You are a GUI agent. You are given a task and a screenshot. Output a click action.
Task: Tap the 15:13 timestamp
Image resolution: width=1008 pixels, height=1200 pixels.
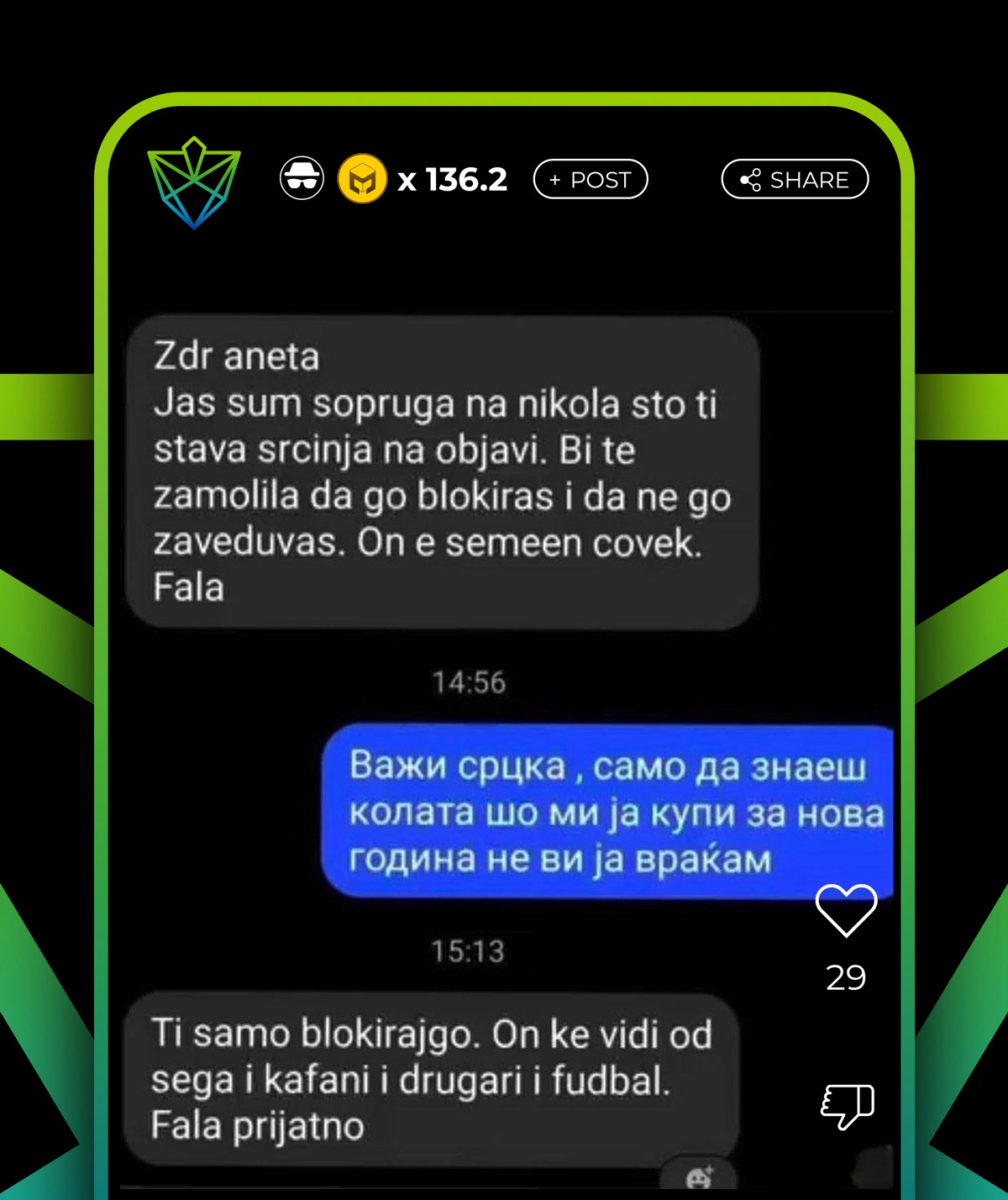[469, 951]
